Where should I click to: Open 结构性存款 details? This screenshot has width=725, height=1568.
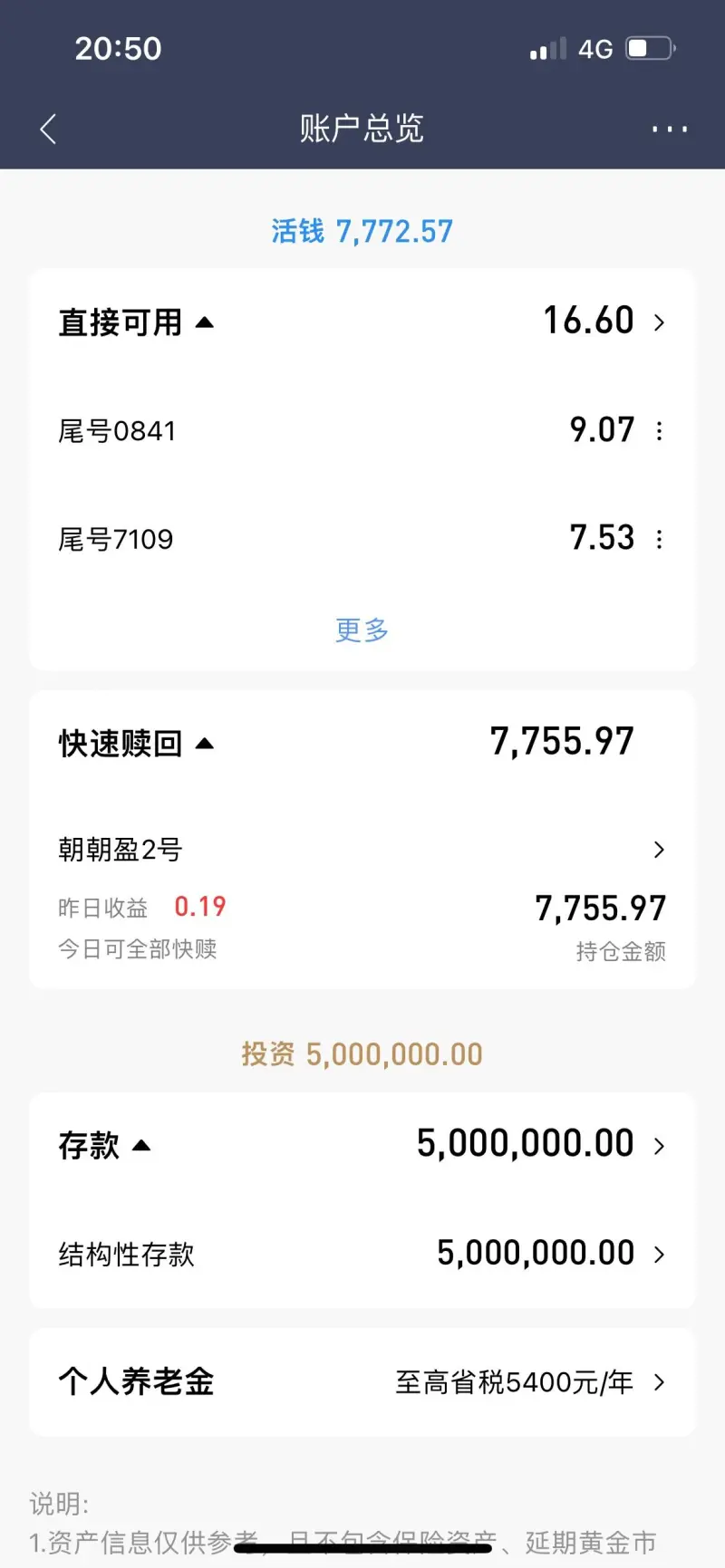(x=659, y=1255)
